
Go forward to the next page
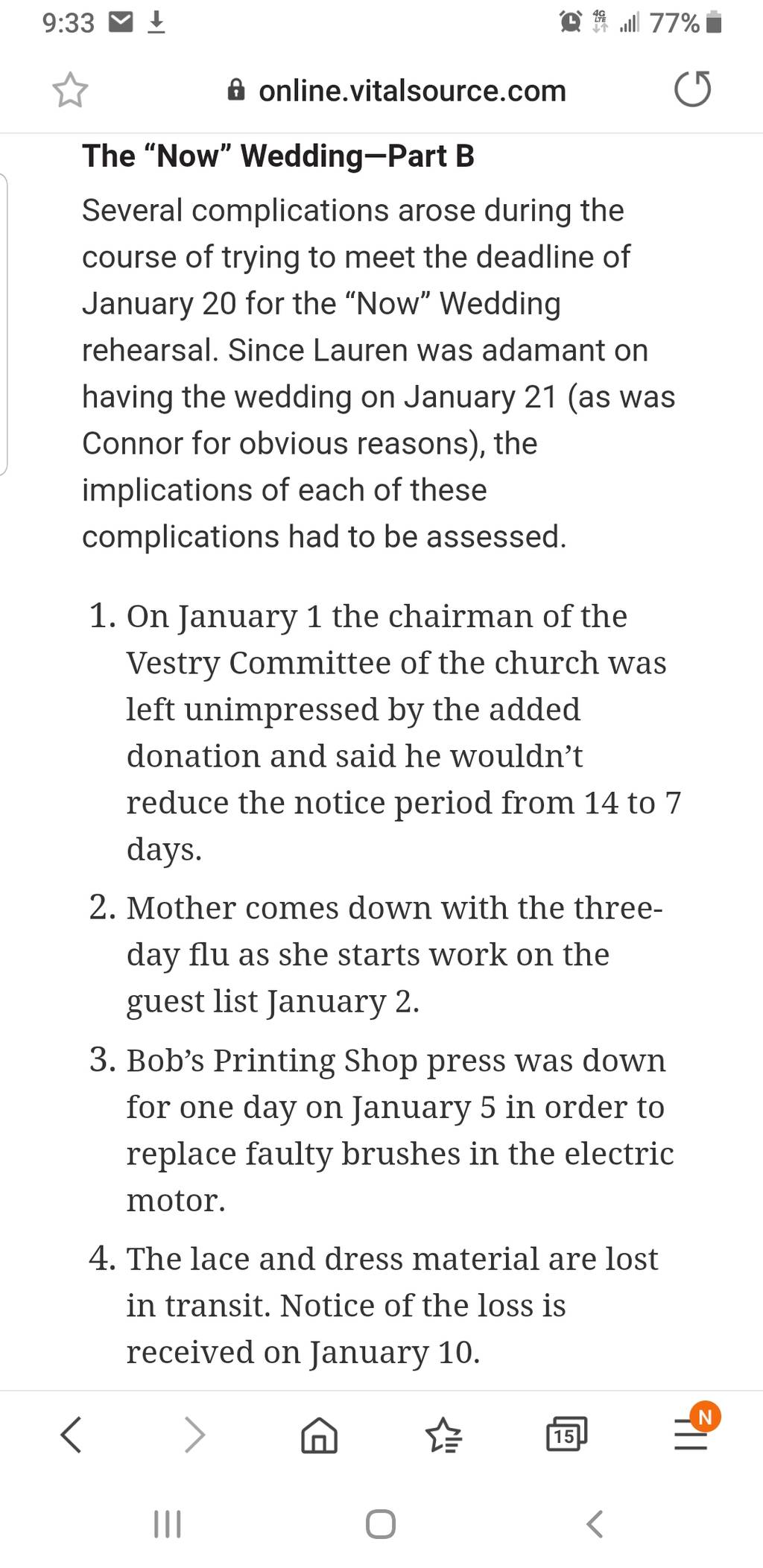click(194, 1434)
